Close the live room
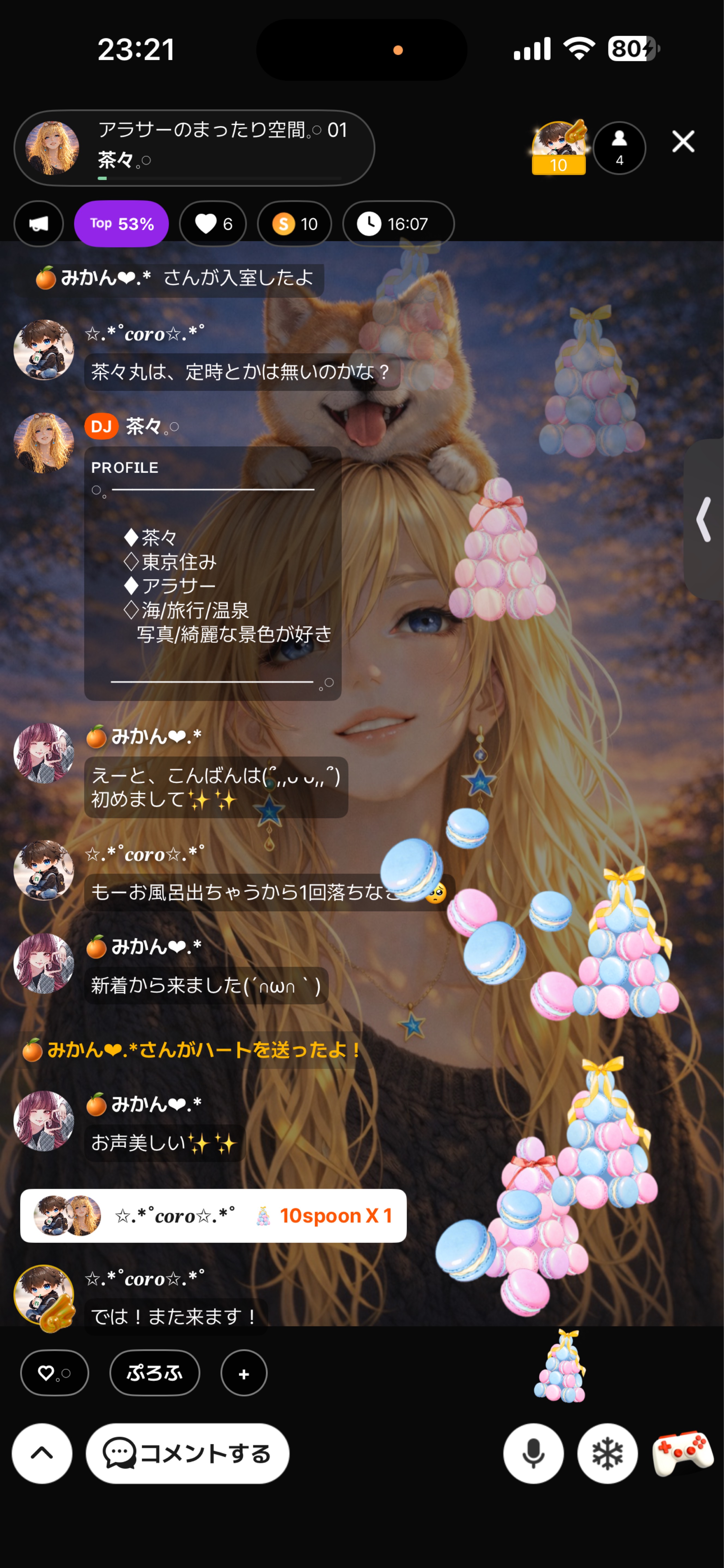Viewport: 724px width, 1568px height. 683,142
